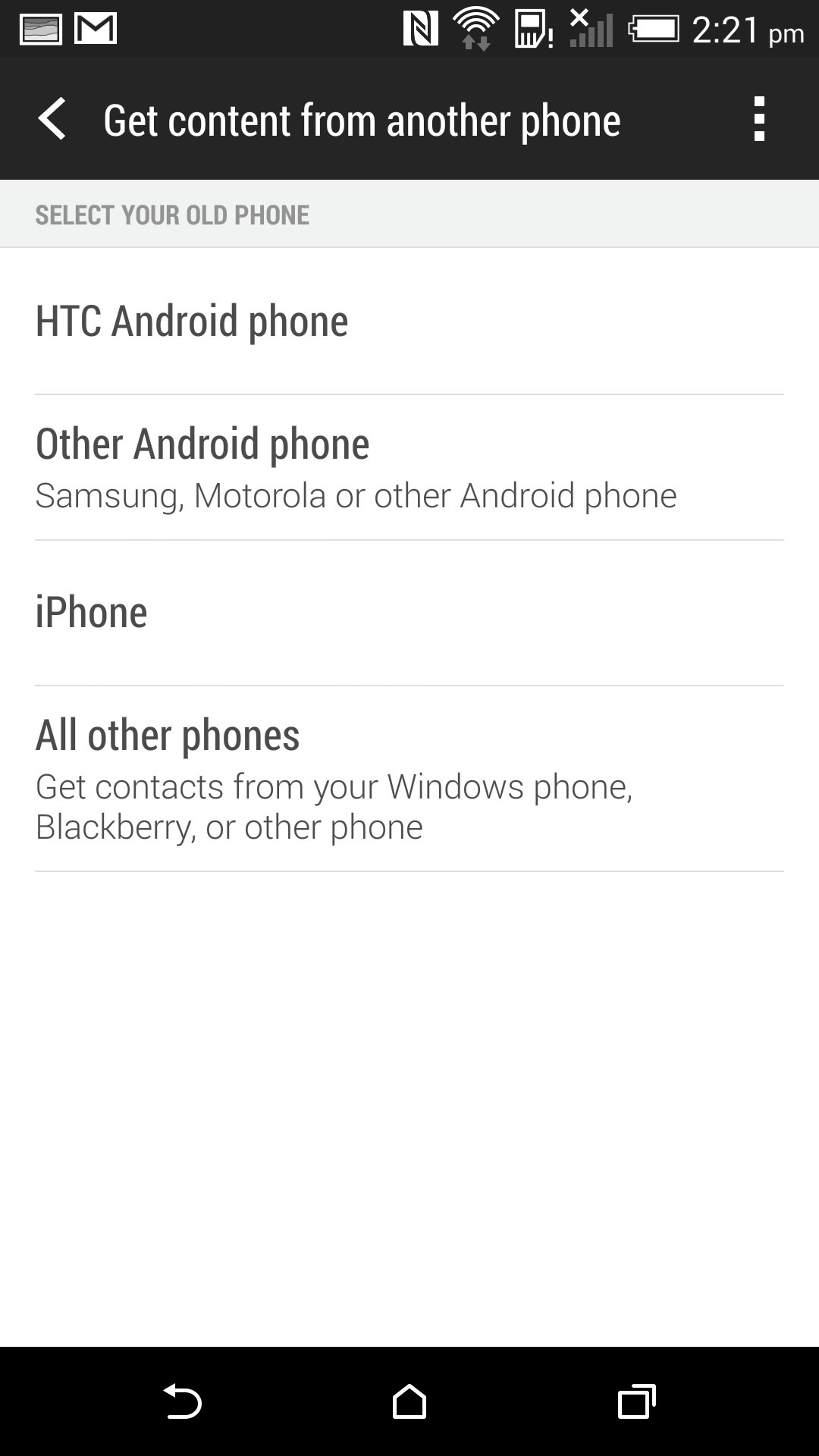819x1456 pixels.
Task: Select HTC Android phone
Action: click(409, 321)
